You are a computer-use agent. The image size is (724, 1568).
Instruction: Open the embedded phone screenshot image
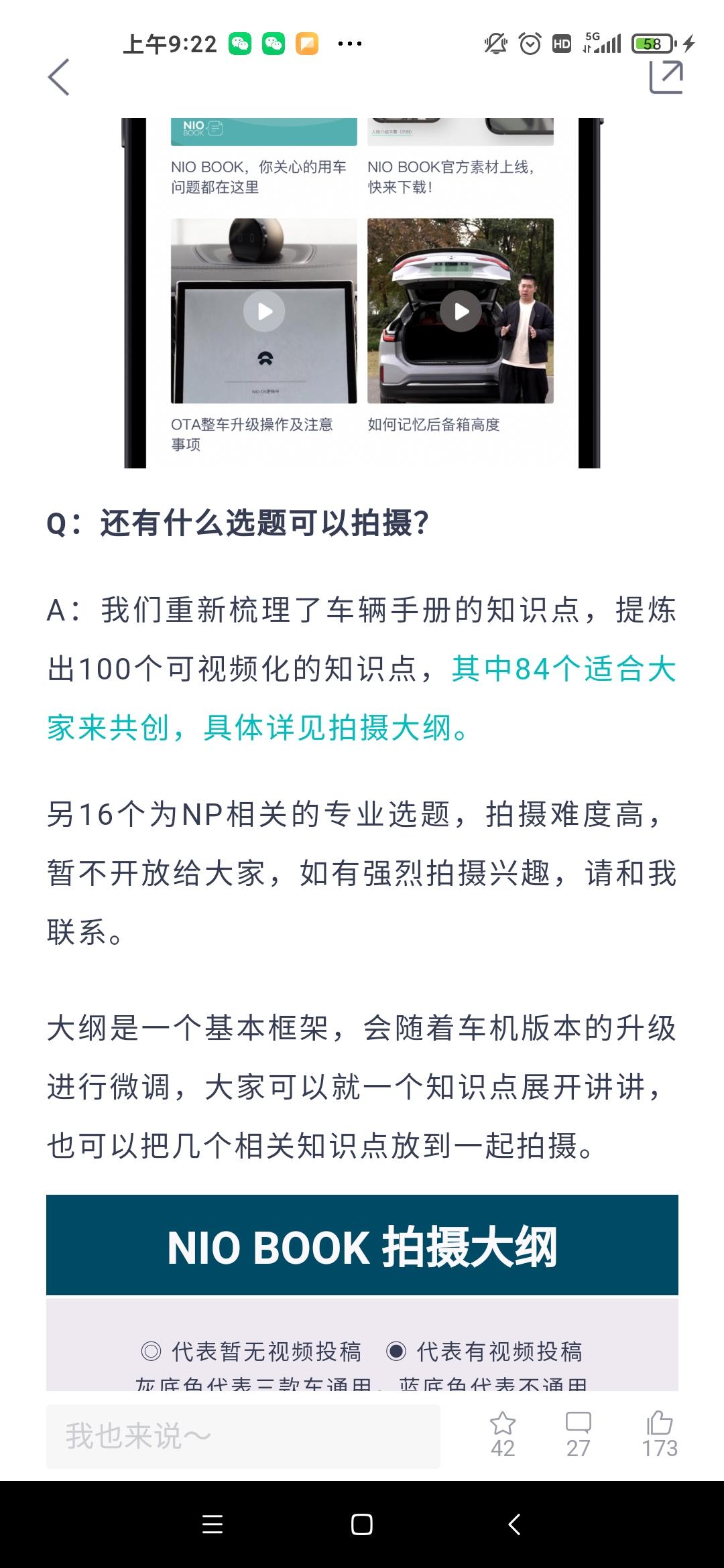[362, 293]
